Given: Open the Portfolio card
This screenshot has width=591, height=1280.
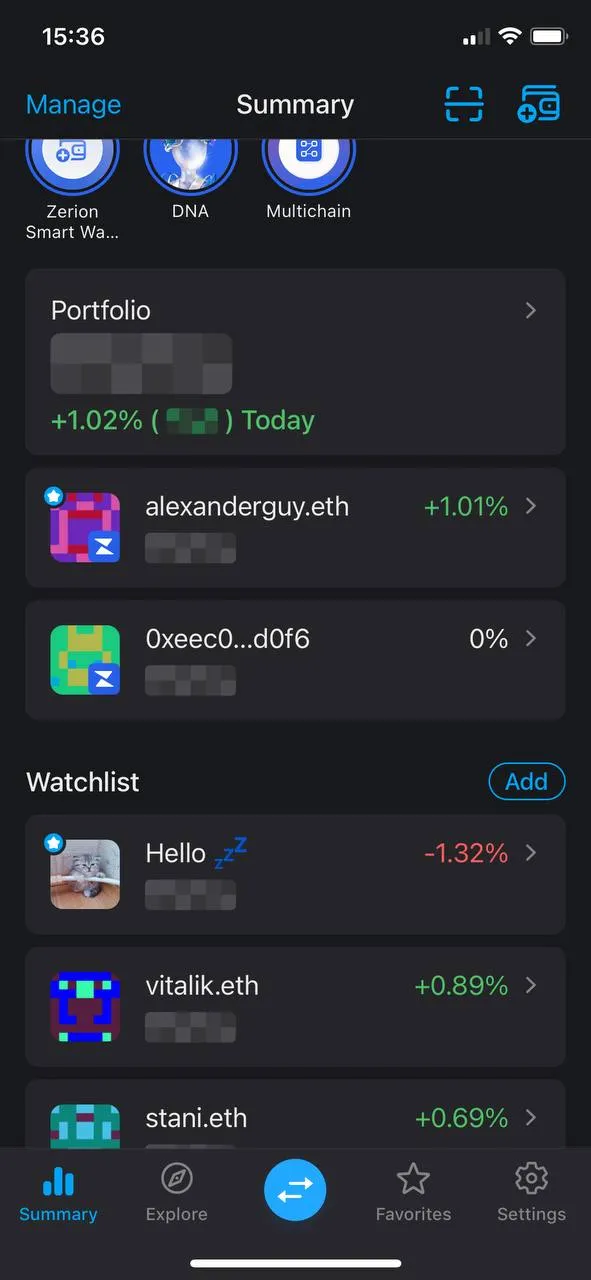Looking at the screenshot, I should [x=295, y=362].
